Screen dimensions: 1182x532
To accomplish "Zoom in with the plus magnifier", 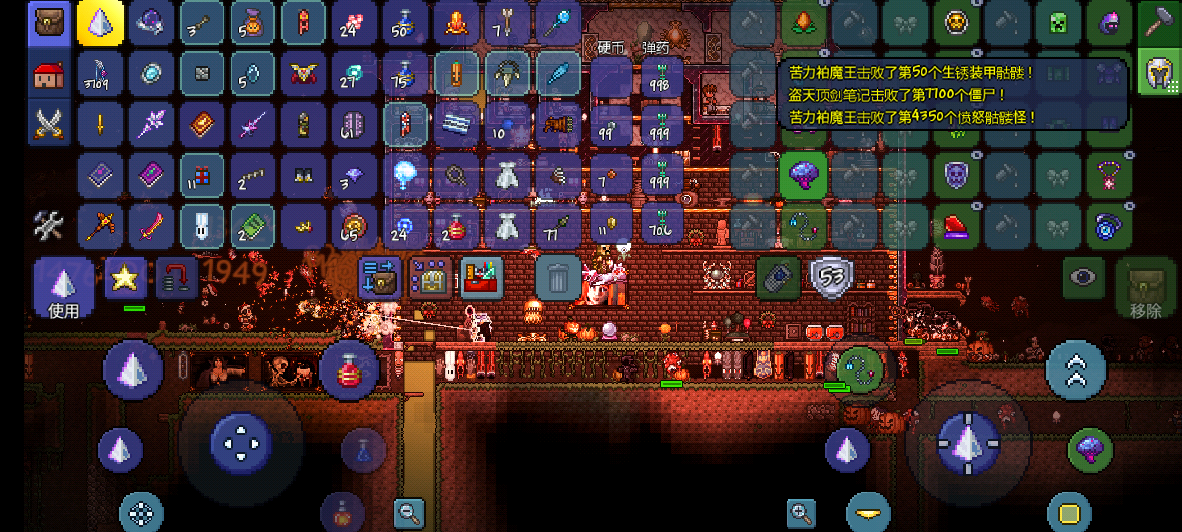I will point(801,513).
